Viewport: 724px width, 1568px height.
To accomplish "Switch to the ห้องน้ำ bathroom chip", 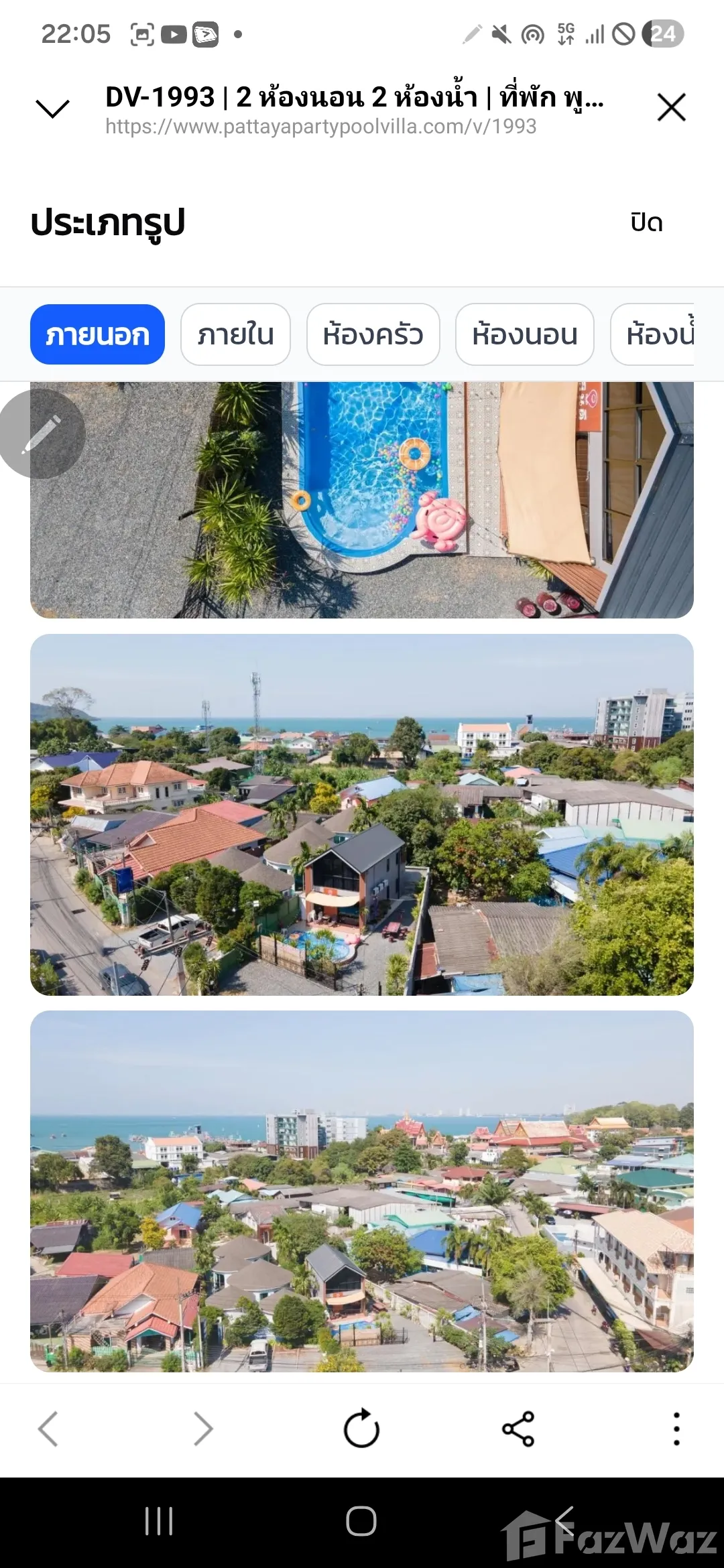I will 657,334.
